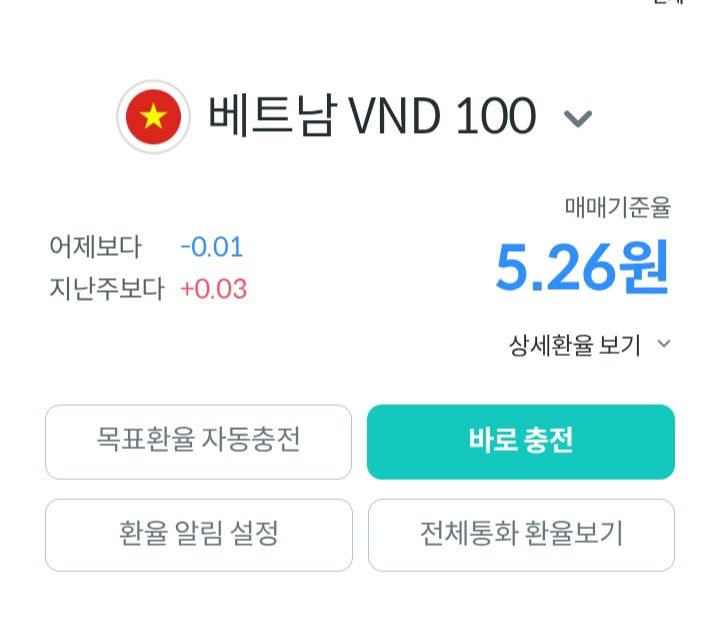Open 환율 알림 설정

point(198,534)
